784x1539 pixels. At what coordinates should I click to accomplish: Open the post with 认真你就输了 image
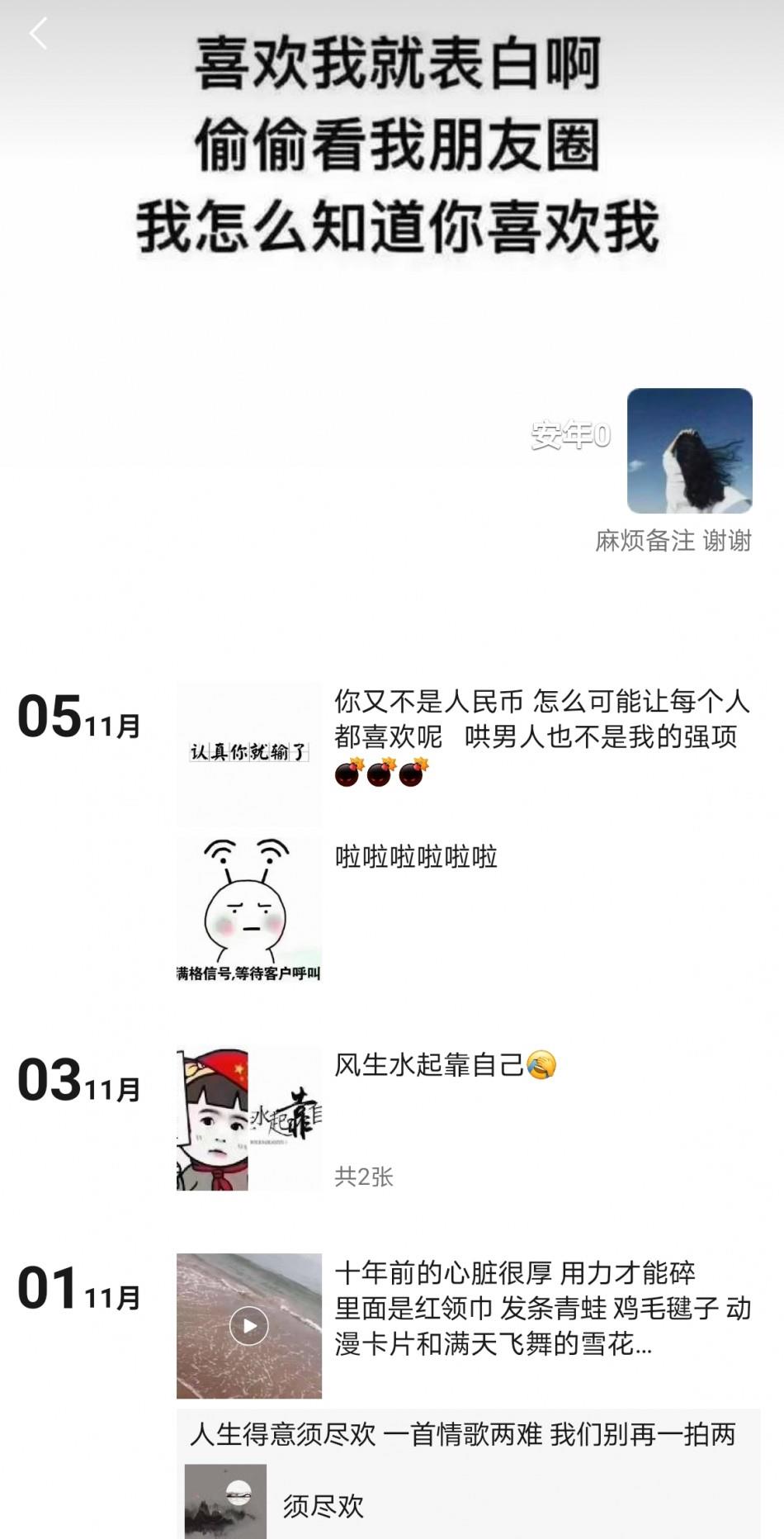[248, 754]
